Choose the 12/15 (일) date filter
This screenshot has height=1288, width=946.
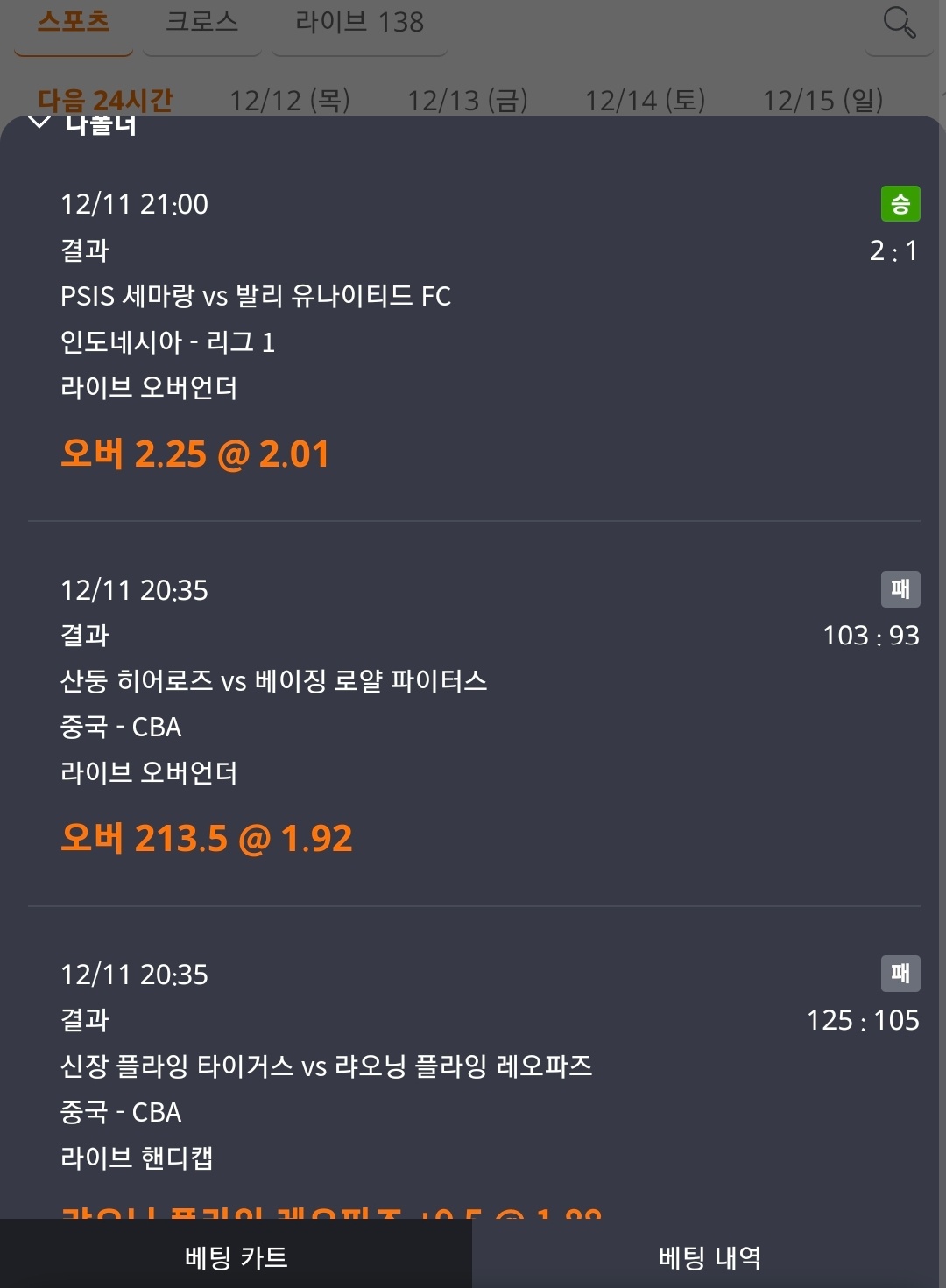[x=822, y=100]
